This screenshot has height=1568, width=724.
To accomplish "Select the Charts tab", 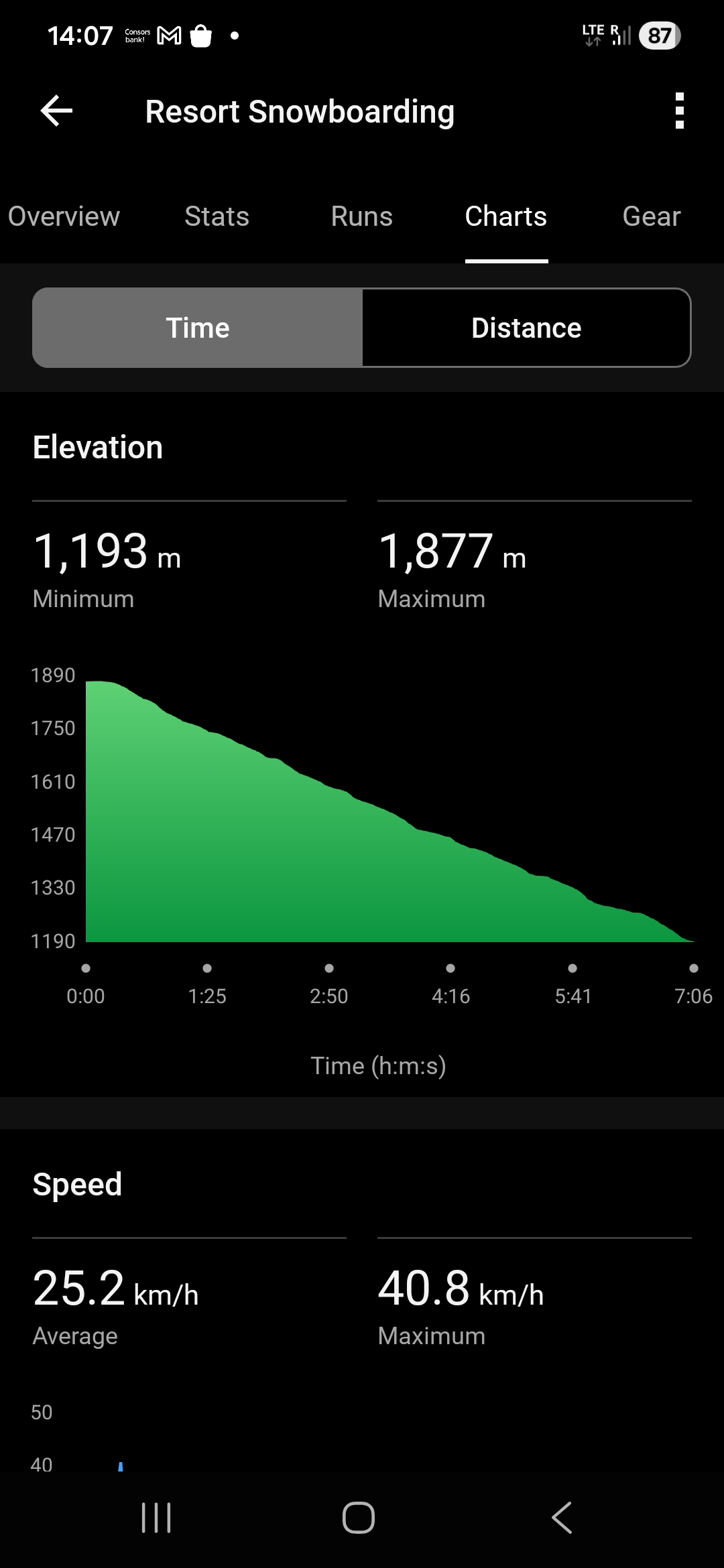I will [506, 216].
